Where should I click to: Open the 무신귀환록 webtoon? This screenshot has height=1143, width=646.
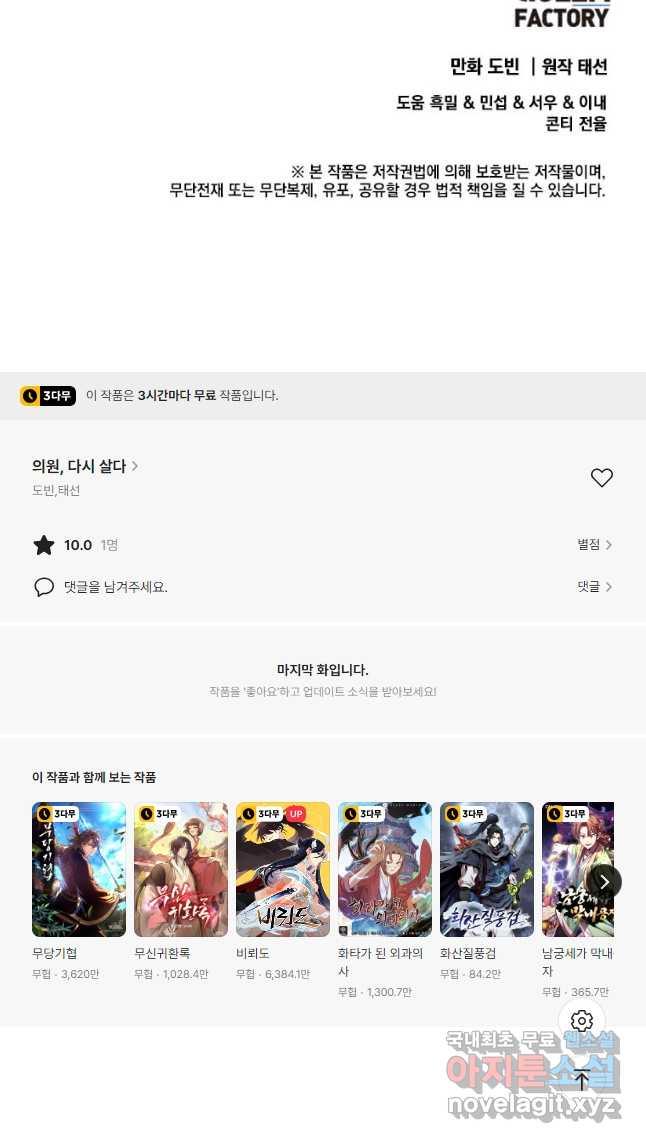[x=181, y=869]
